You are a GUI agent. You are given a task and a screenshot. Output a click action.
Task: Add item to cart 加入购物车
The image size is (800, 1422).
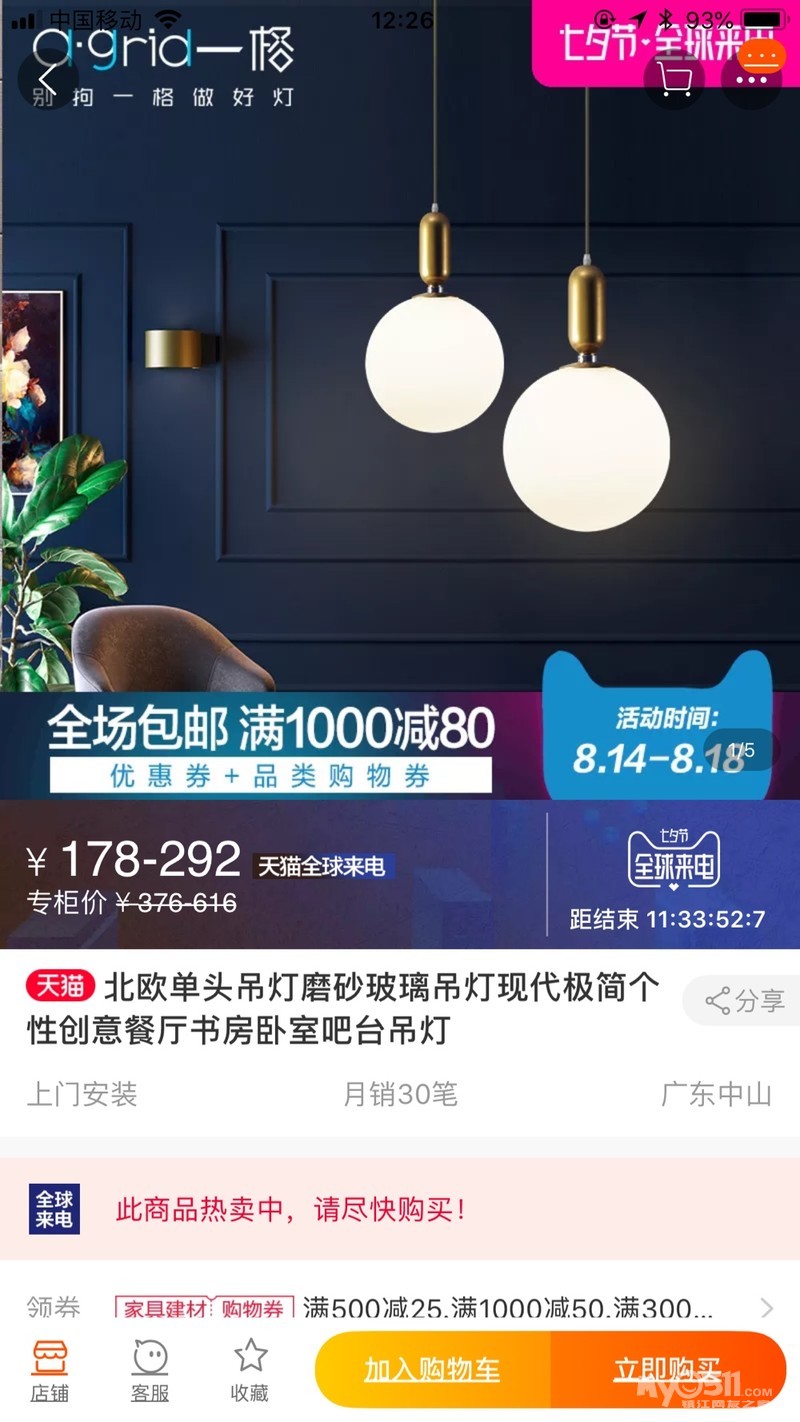432,1369
